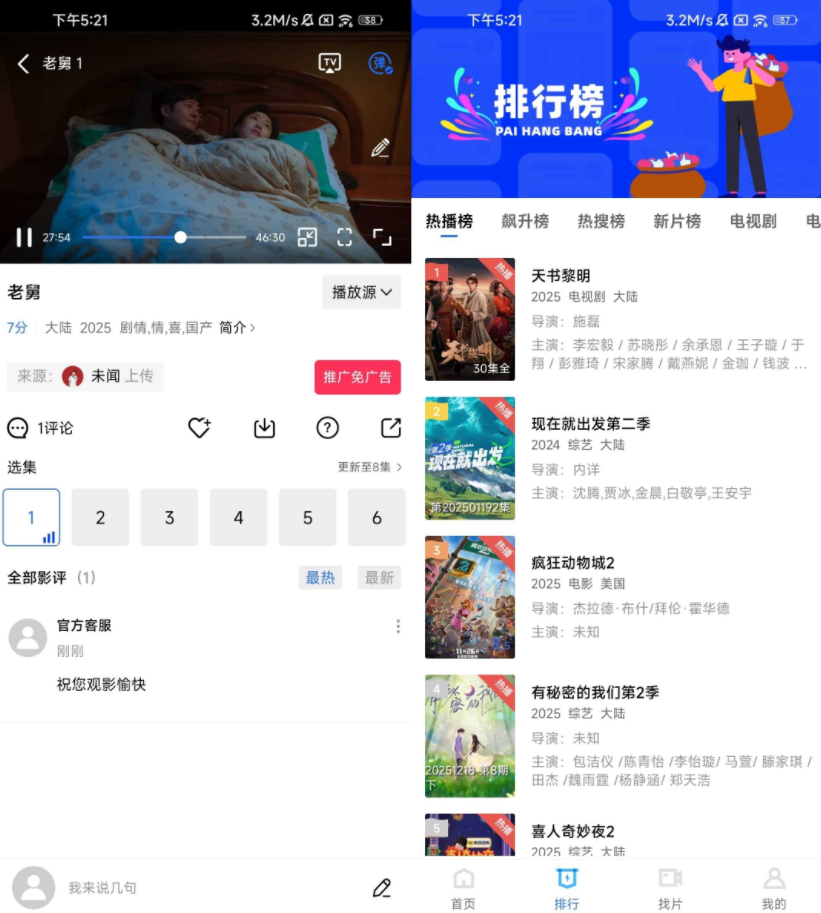Expand the 简介 details
Viewport: 821px width, 913px height.
point(237,327)
